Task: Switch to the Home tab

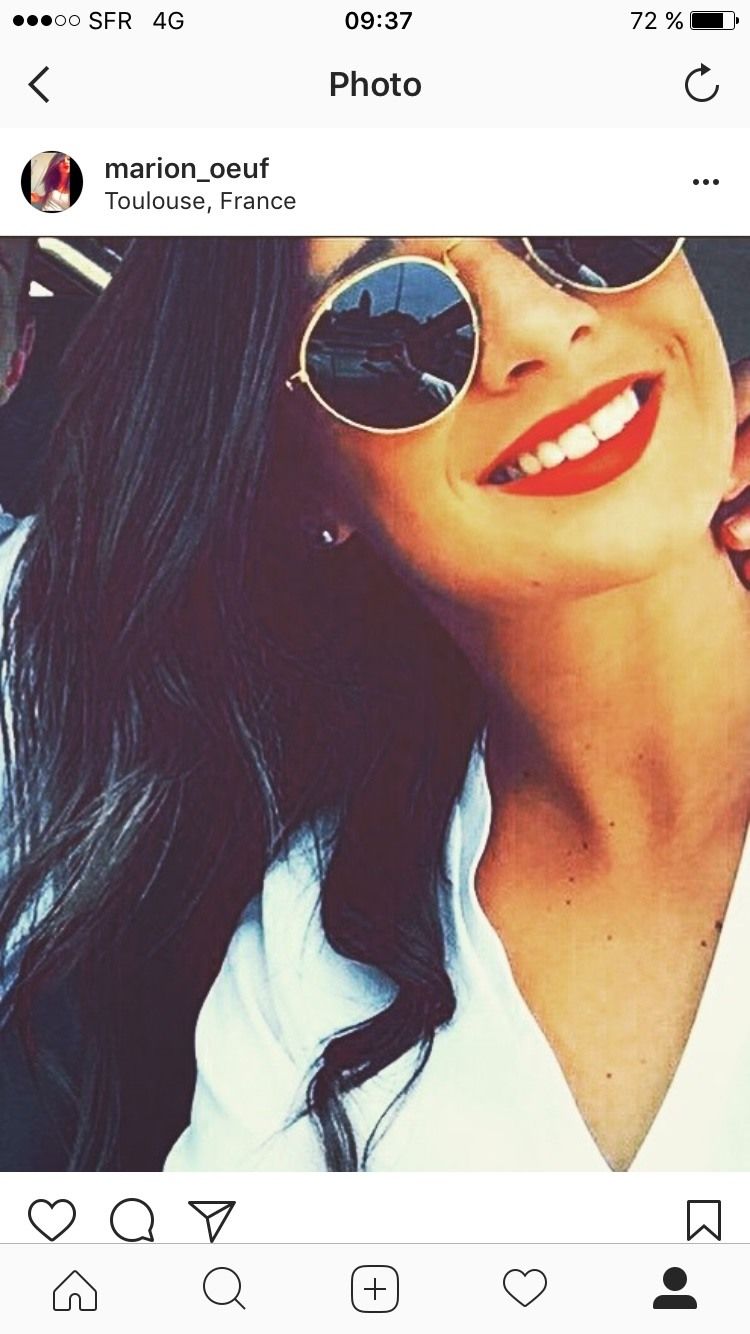Action: [x=75, y=1289]
